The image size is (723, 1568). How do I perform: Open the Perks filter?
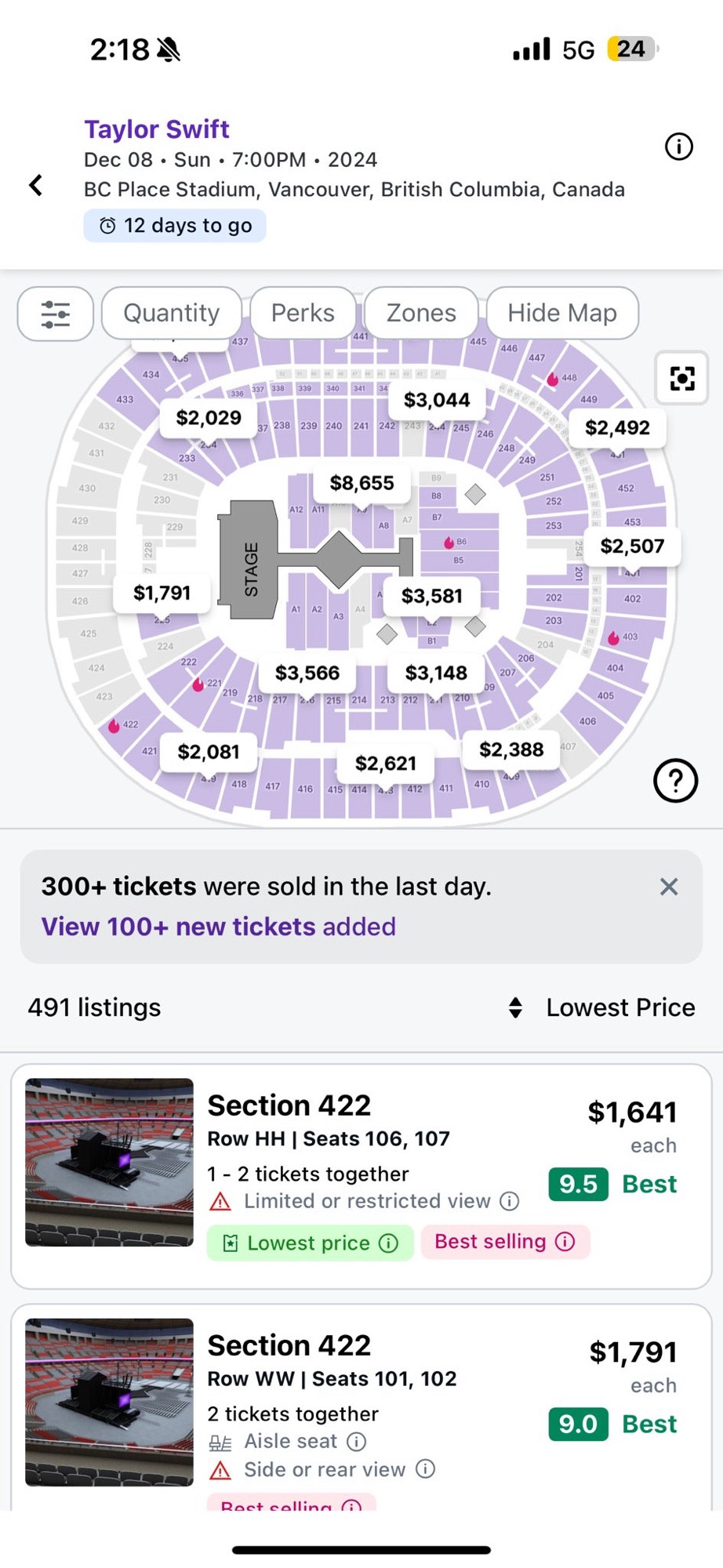(303, 313)
